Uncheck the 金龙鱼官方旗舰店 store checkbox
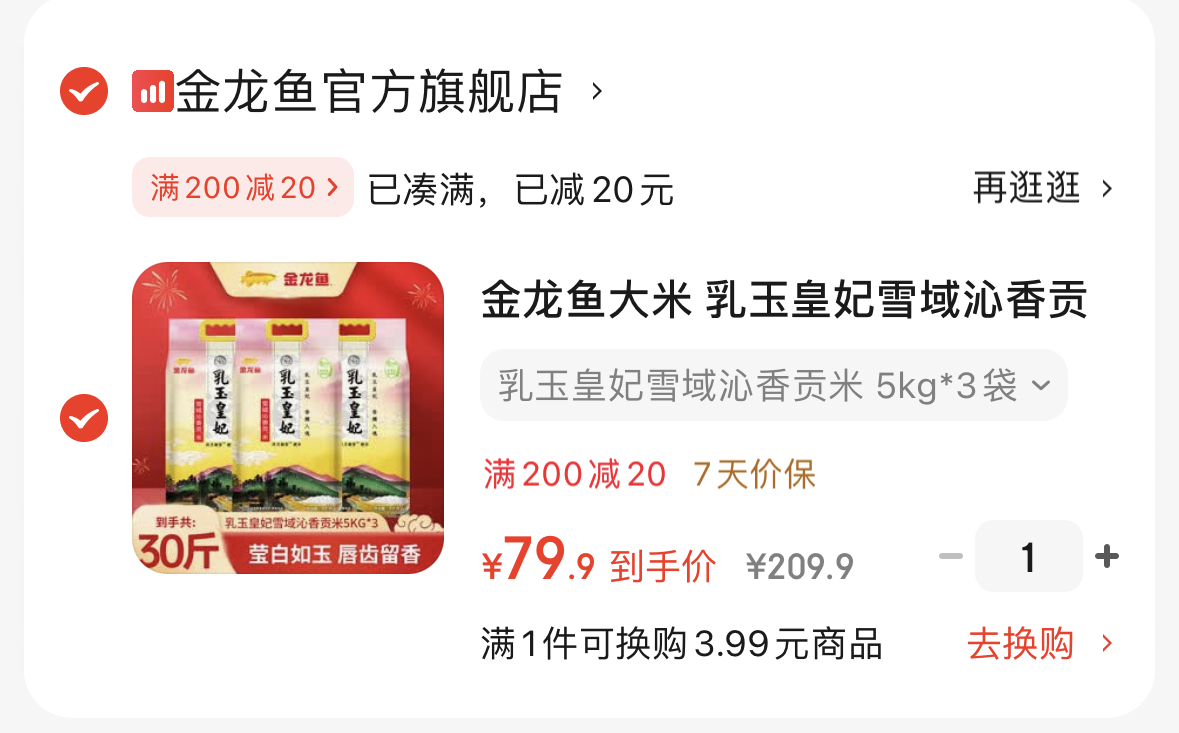The image size is (1179, 733). 84,92
